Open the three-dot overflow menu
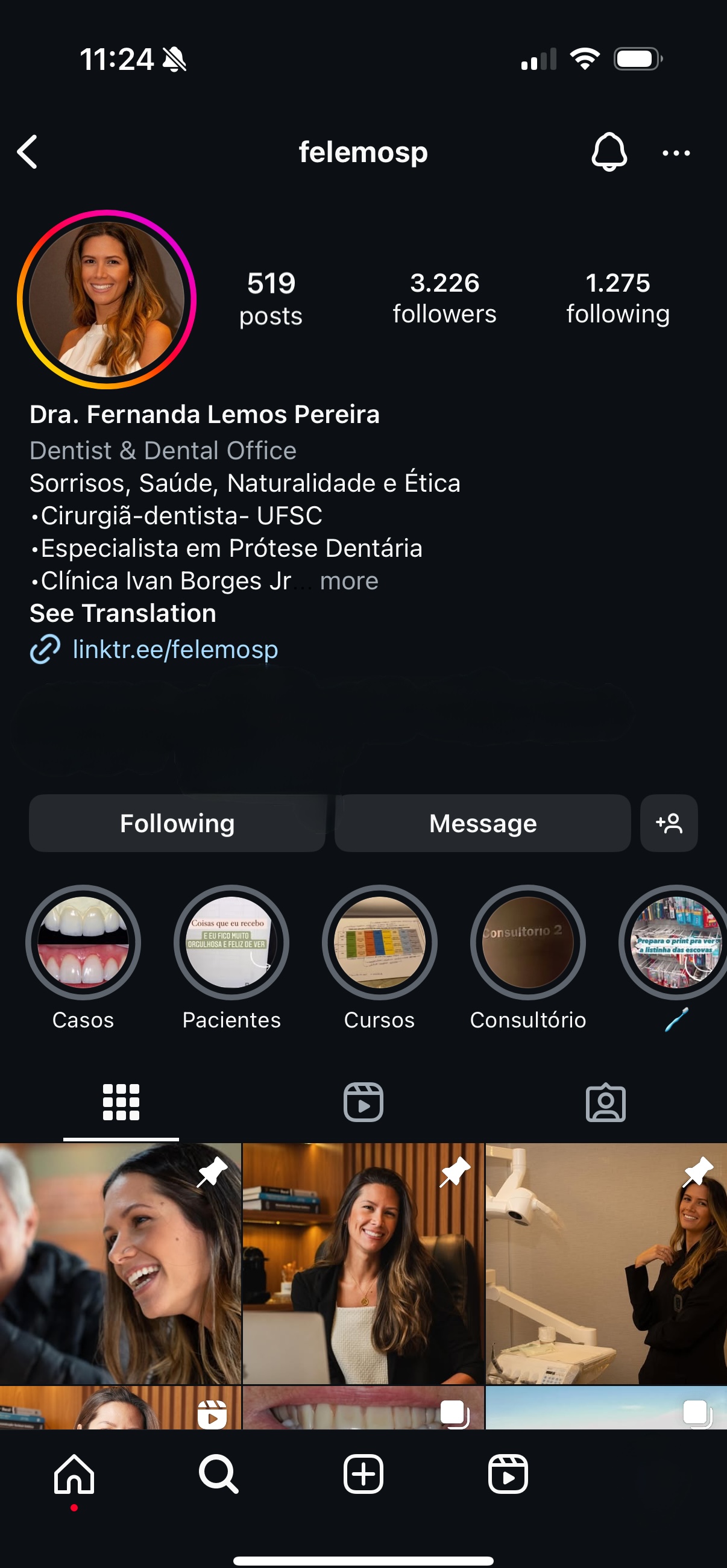 [x=676, y=153]
